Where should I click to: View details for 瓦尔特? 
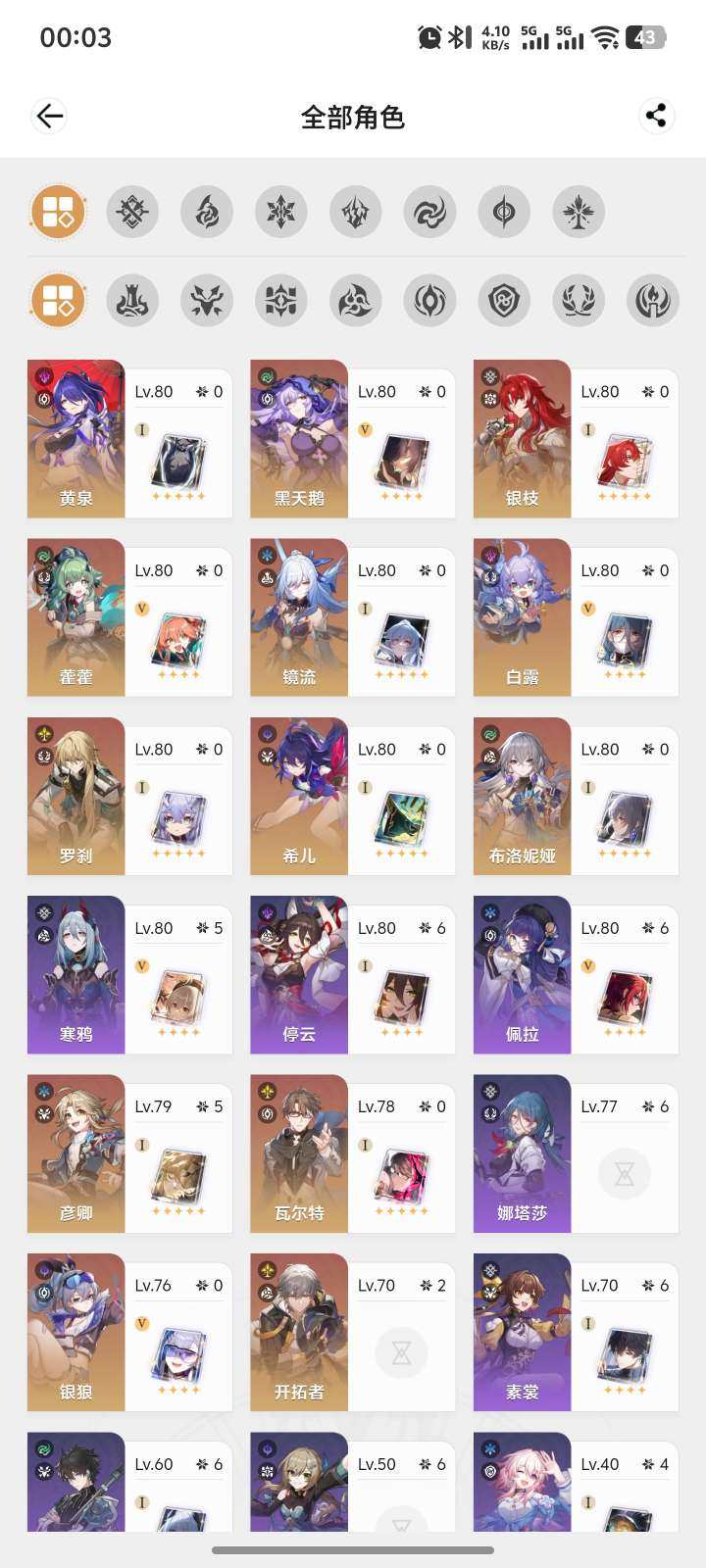(x=352, y=1153)
